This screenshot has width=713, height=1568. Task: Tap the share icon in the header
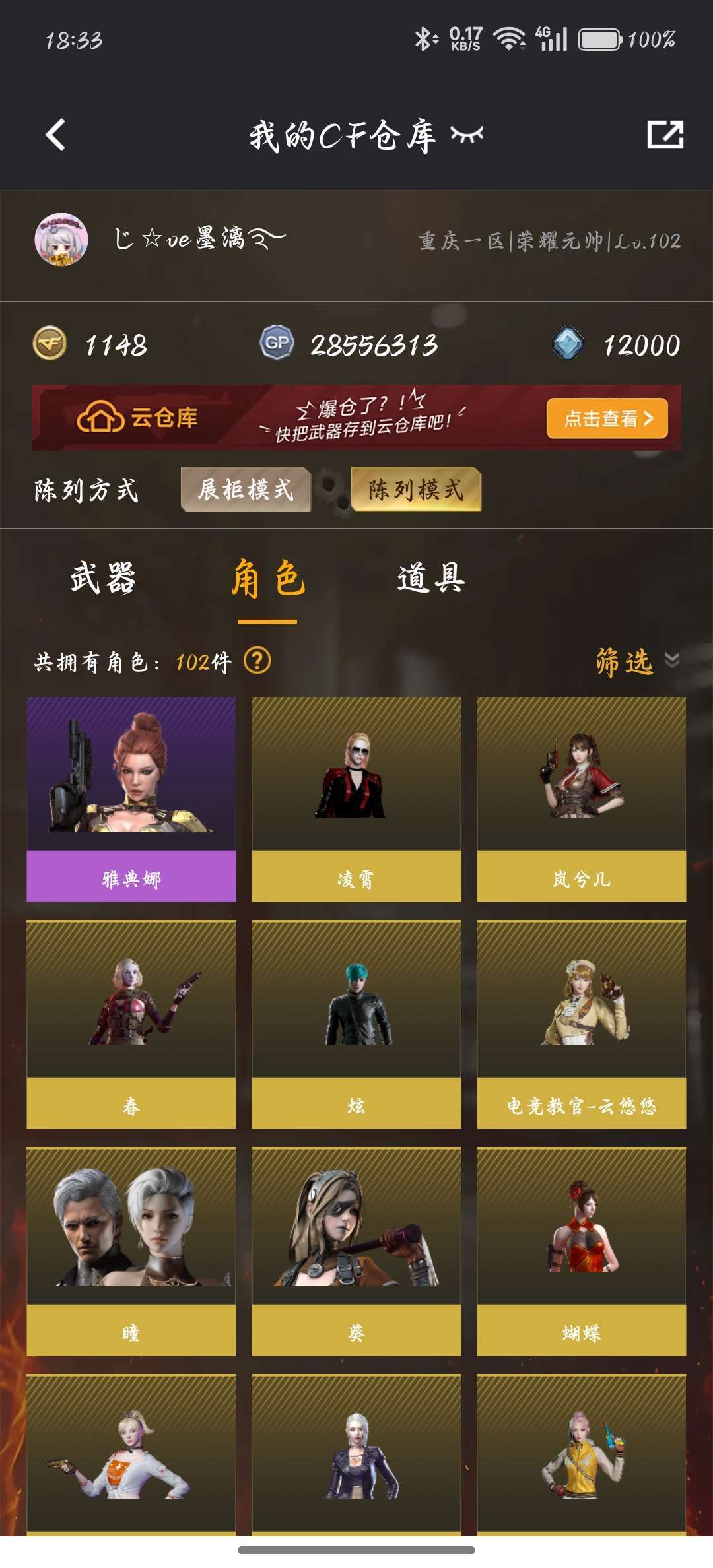665,135
